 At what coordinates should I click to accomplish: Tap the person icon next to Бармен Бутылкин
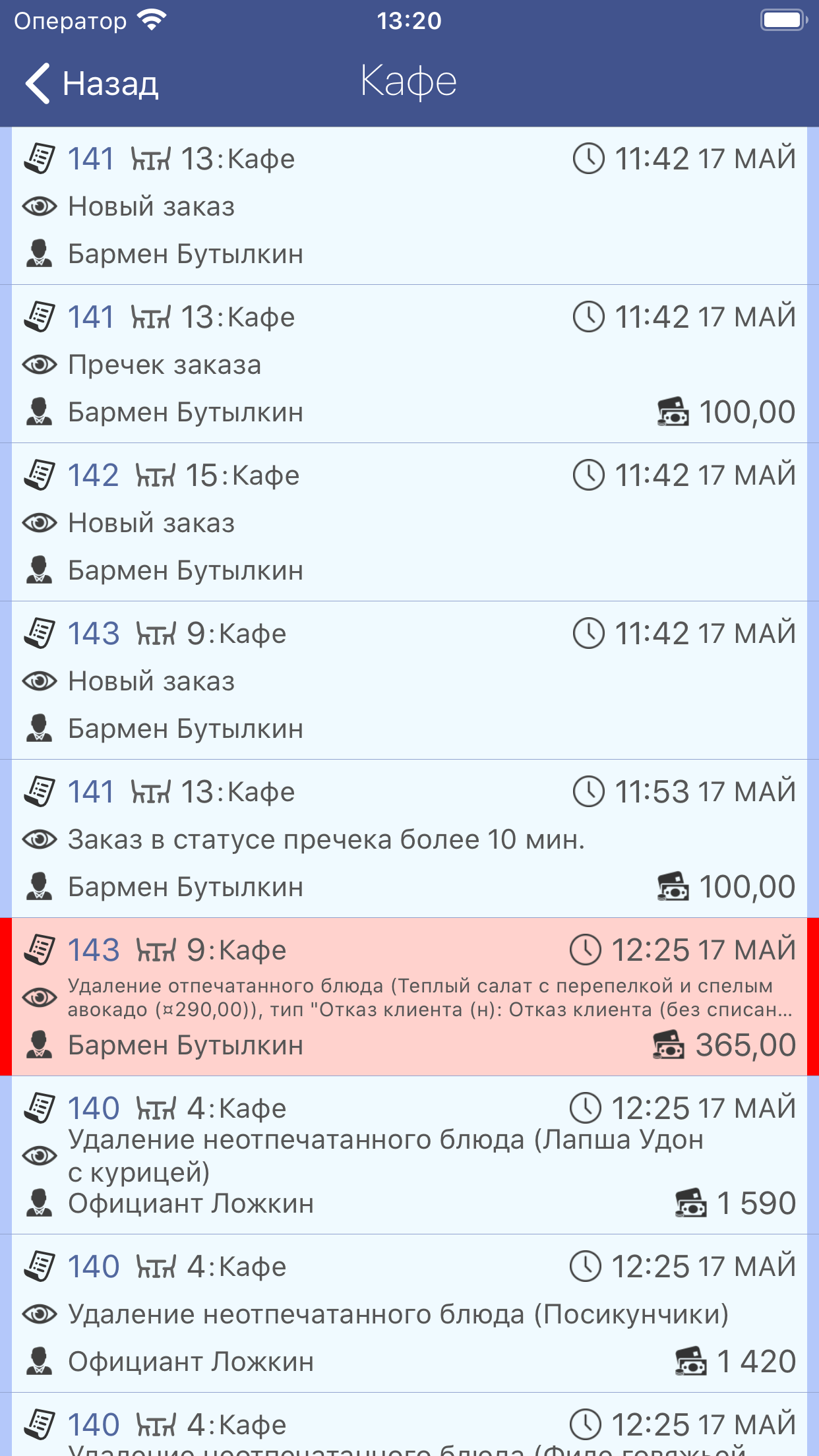point(40,254)
